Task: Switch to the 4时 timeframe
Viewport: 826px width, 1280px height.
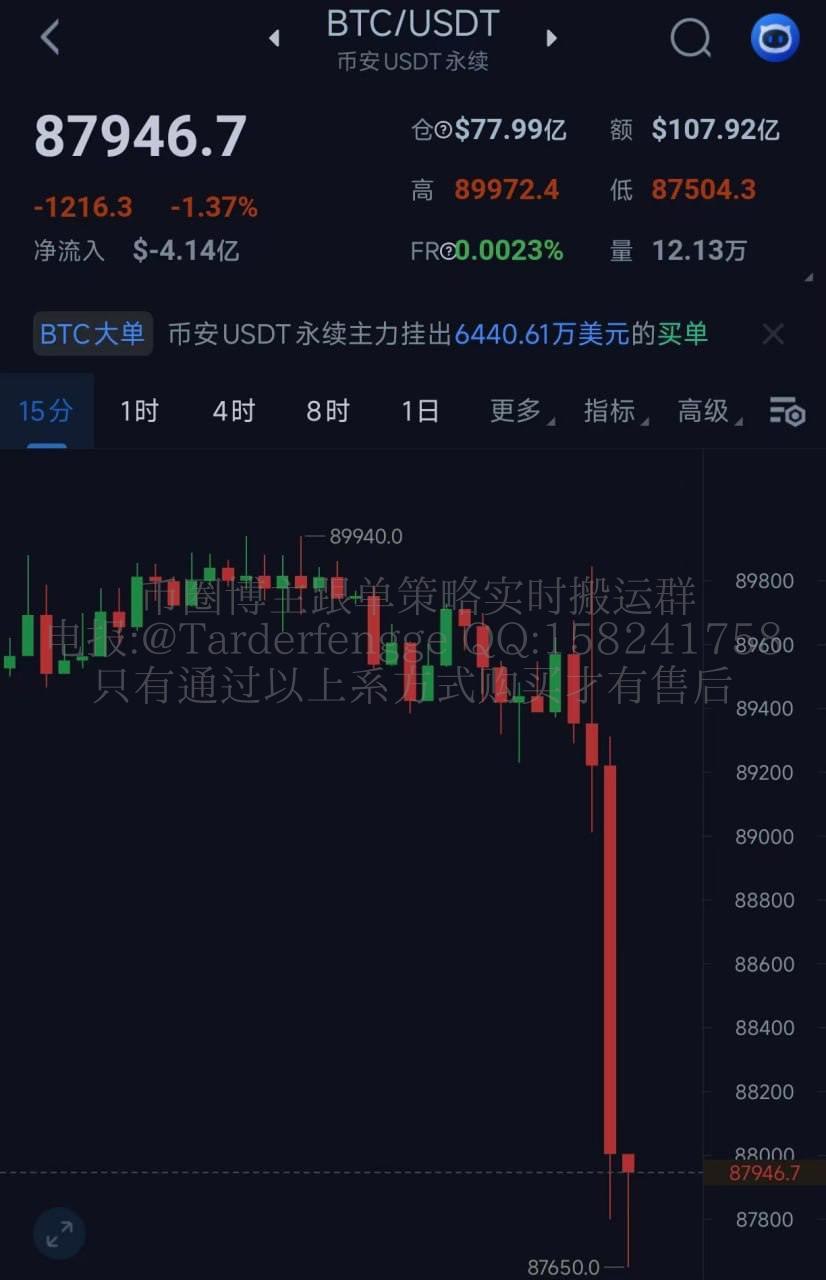Action: point(233,411)
